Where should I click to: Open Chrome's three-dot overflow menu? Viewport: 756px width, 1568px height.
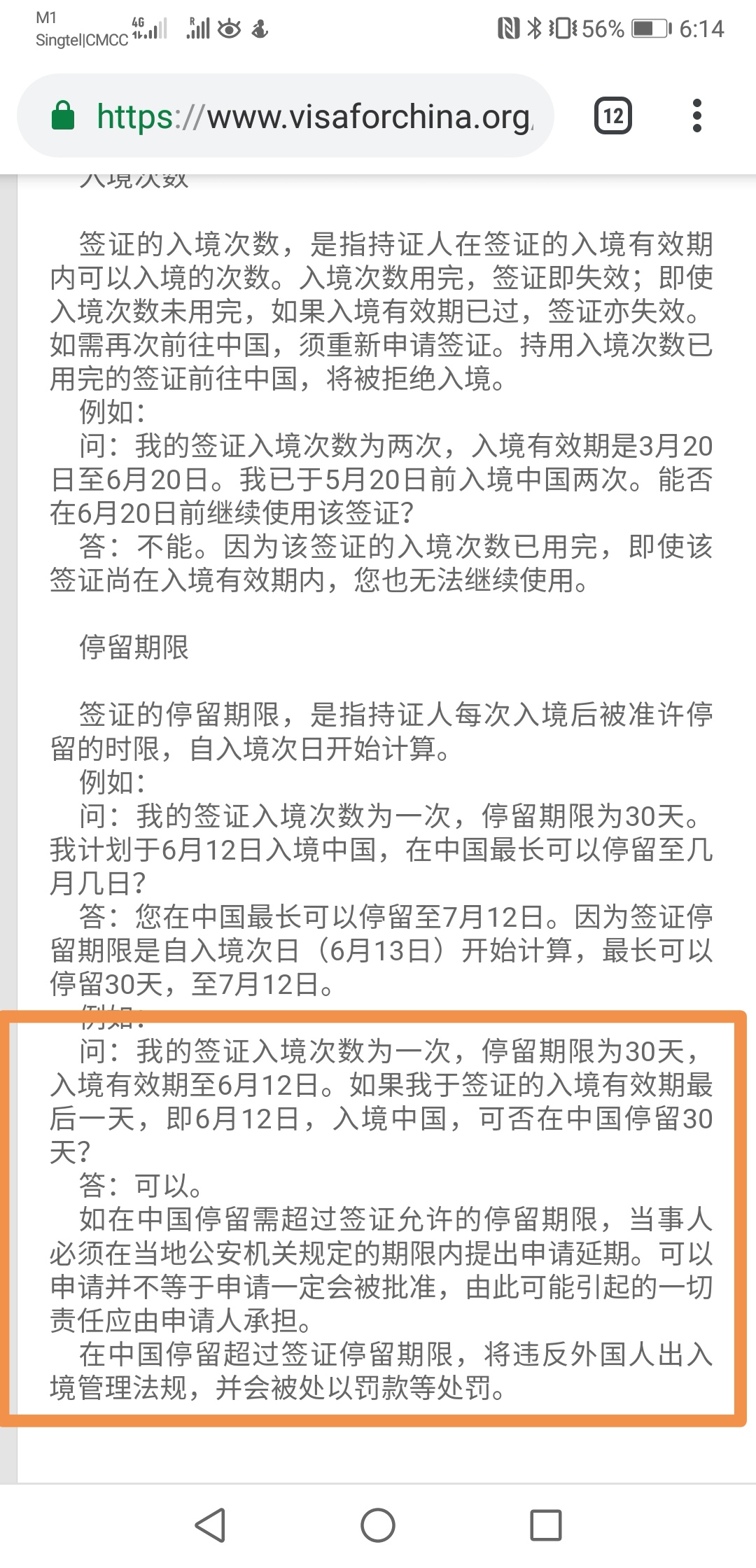coord(696,115)
